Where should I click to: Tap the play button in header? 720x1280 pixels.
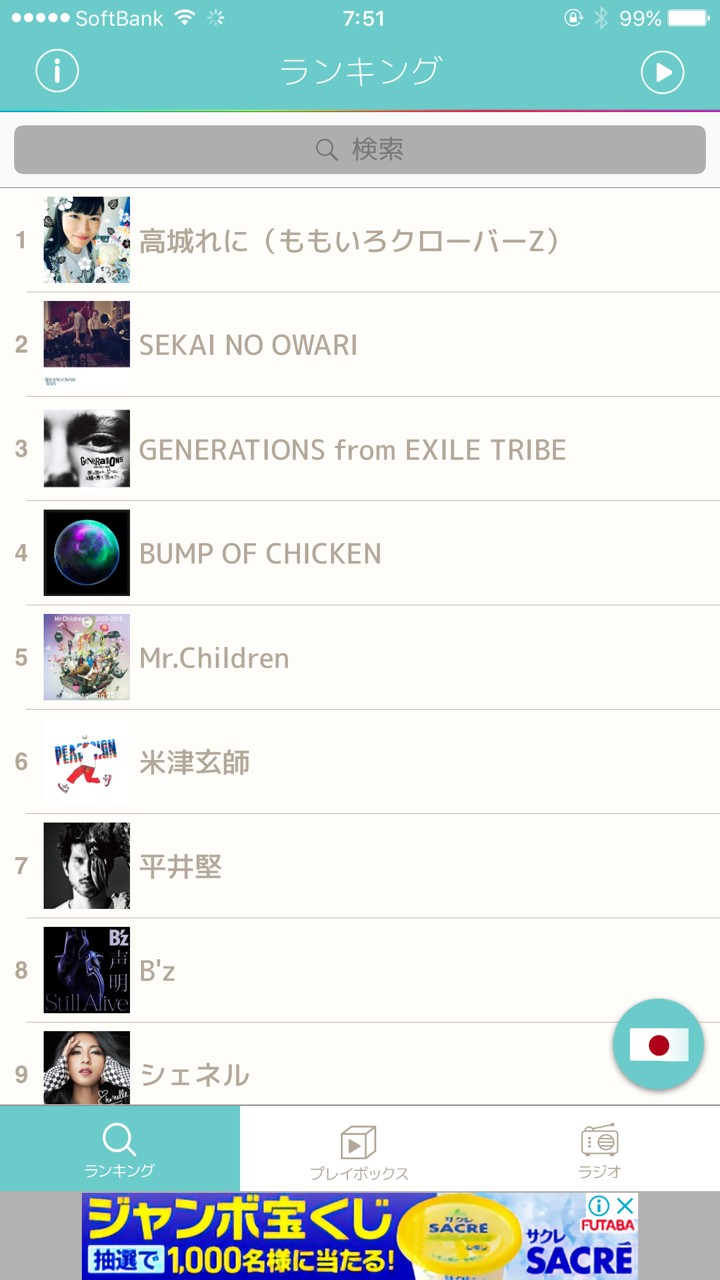coord(662,72)
